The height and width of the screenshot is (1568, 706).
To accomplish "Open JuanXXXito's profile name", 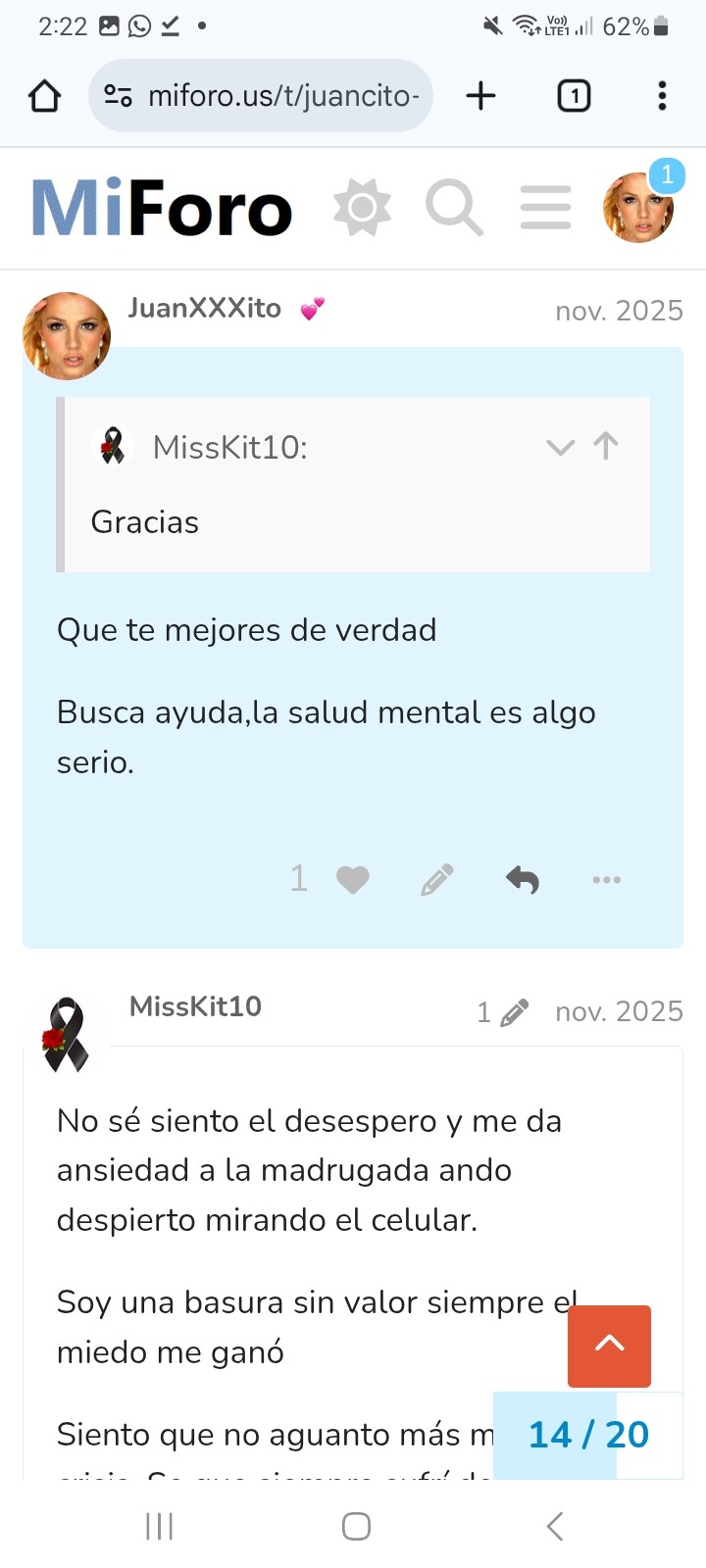I will (204, 309).
